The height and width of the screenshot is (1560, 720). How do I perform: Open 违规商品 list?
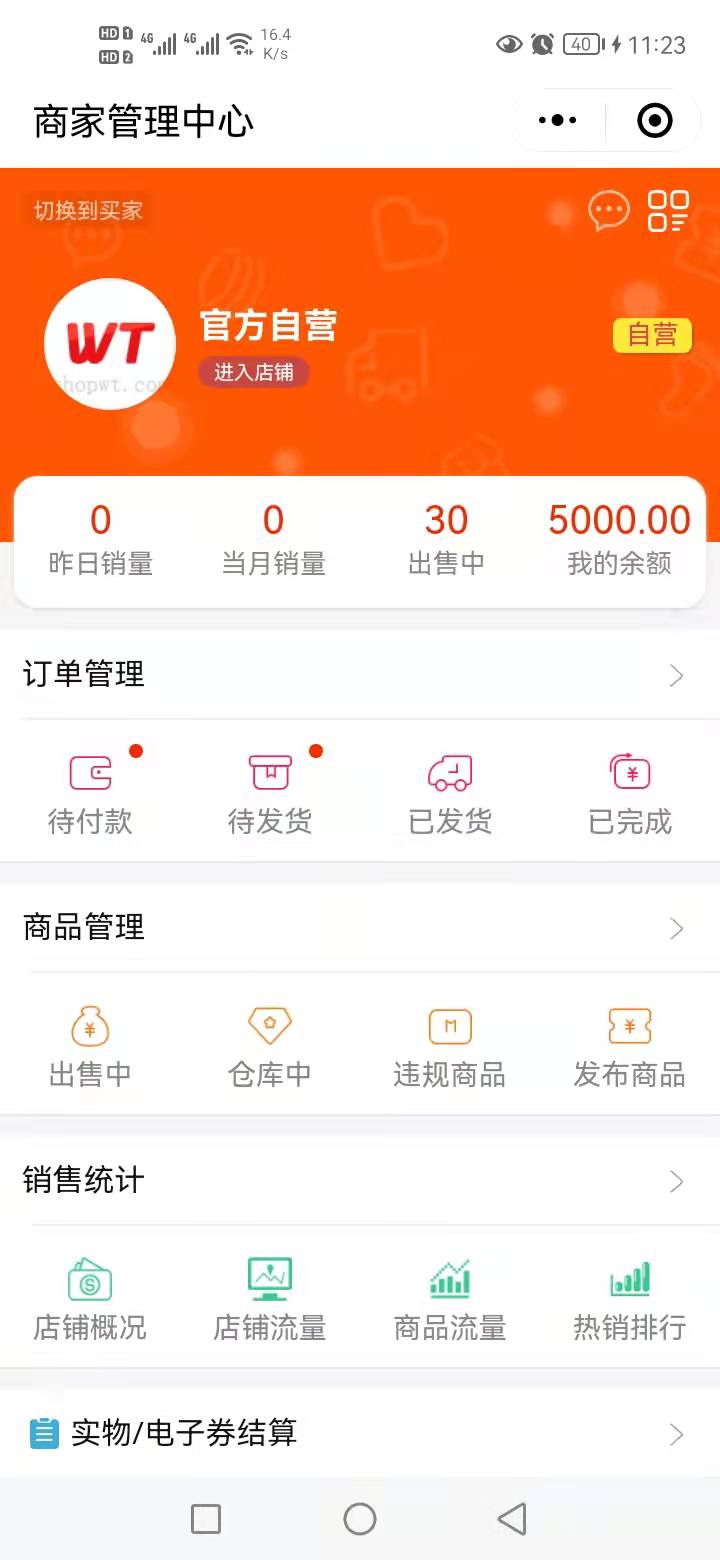pos(450,1048)
